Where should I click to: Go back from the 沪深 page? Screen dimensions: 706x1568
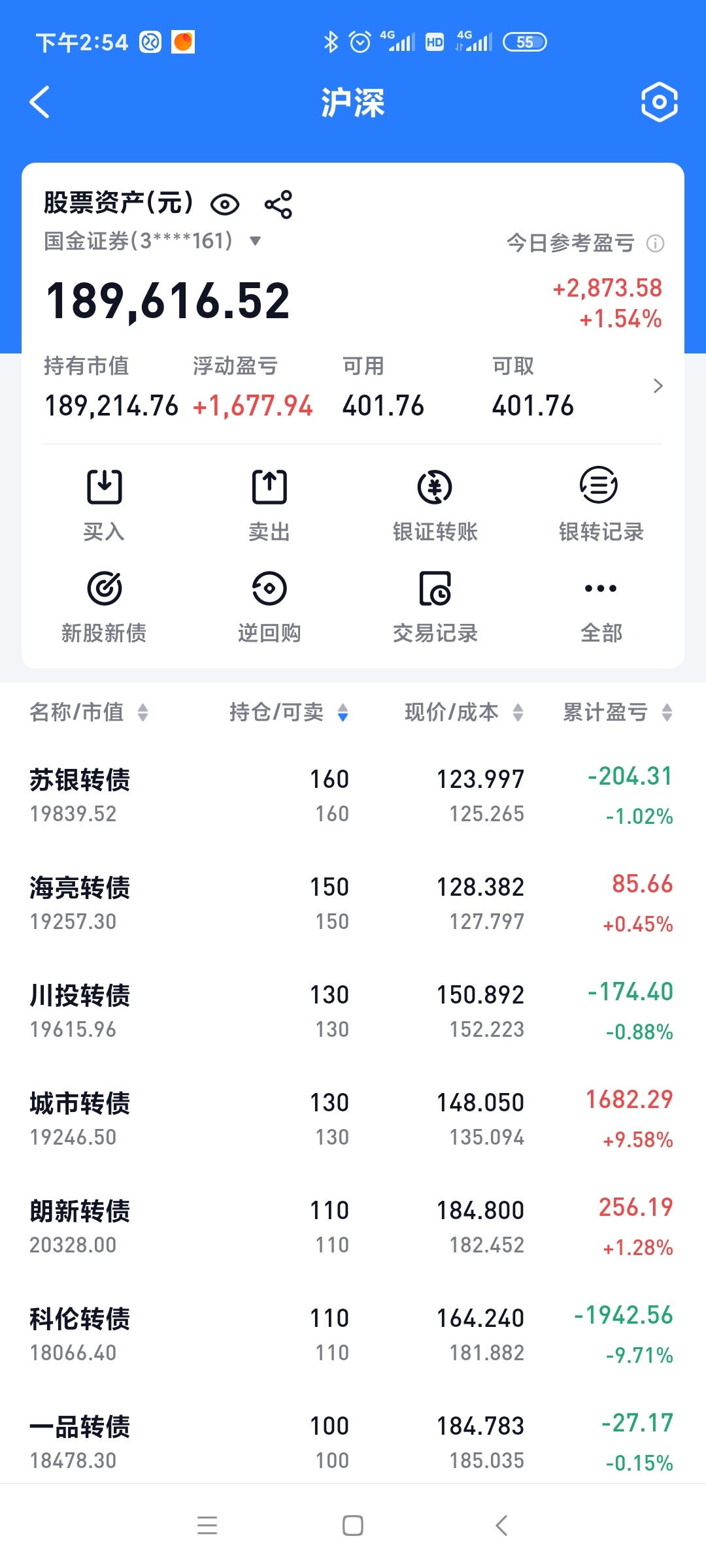click(x=40, y=103)
